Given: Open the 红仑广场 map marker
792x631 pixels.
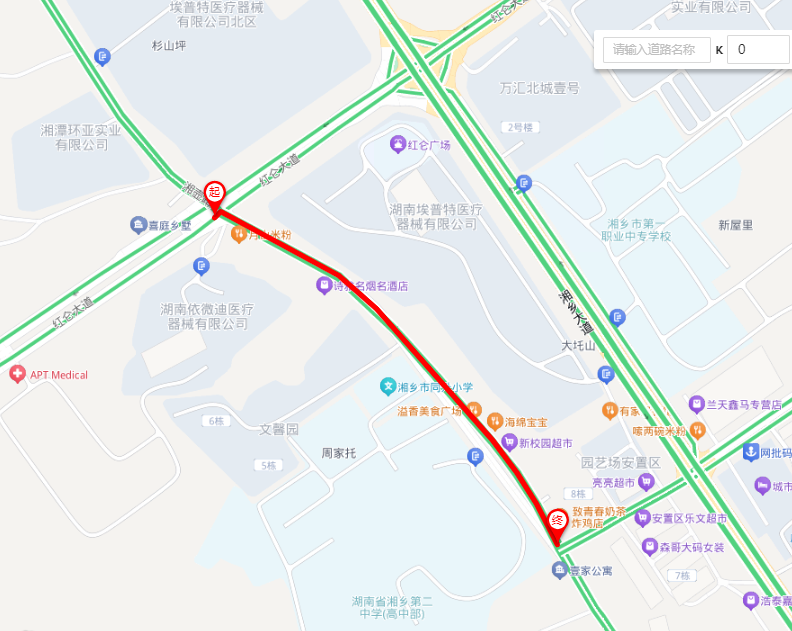Looking at the screenshot, I should tap(398, 145).
